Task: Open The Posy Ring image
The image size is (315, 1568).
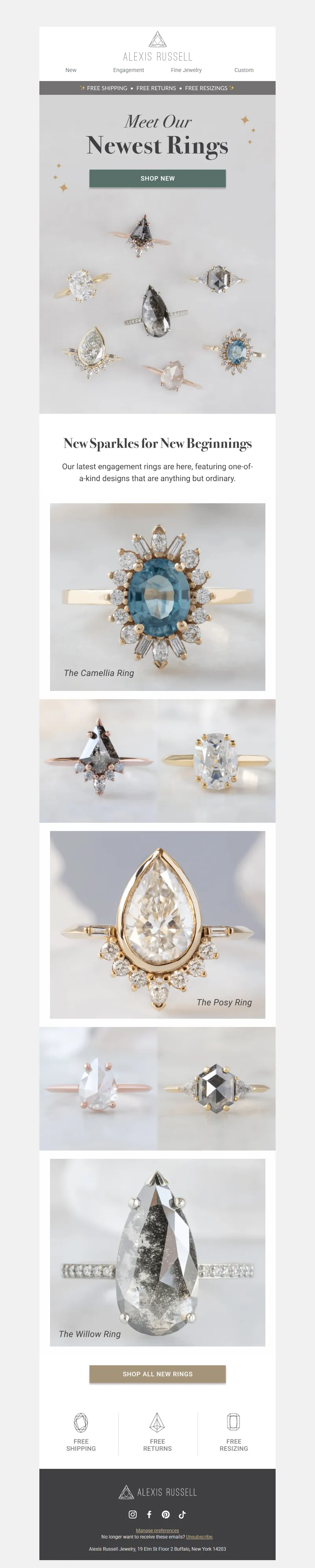Action: tap(157, 924)
